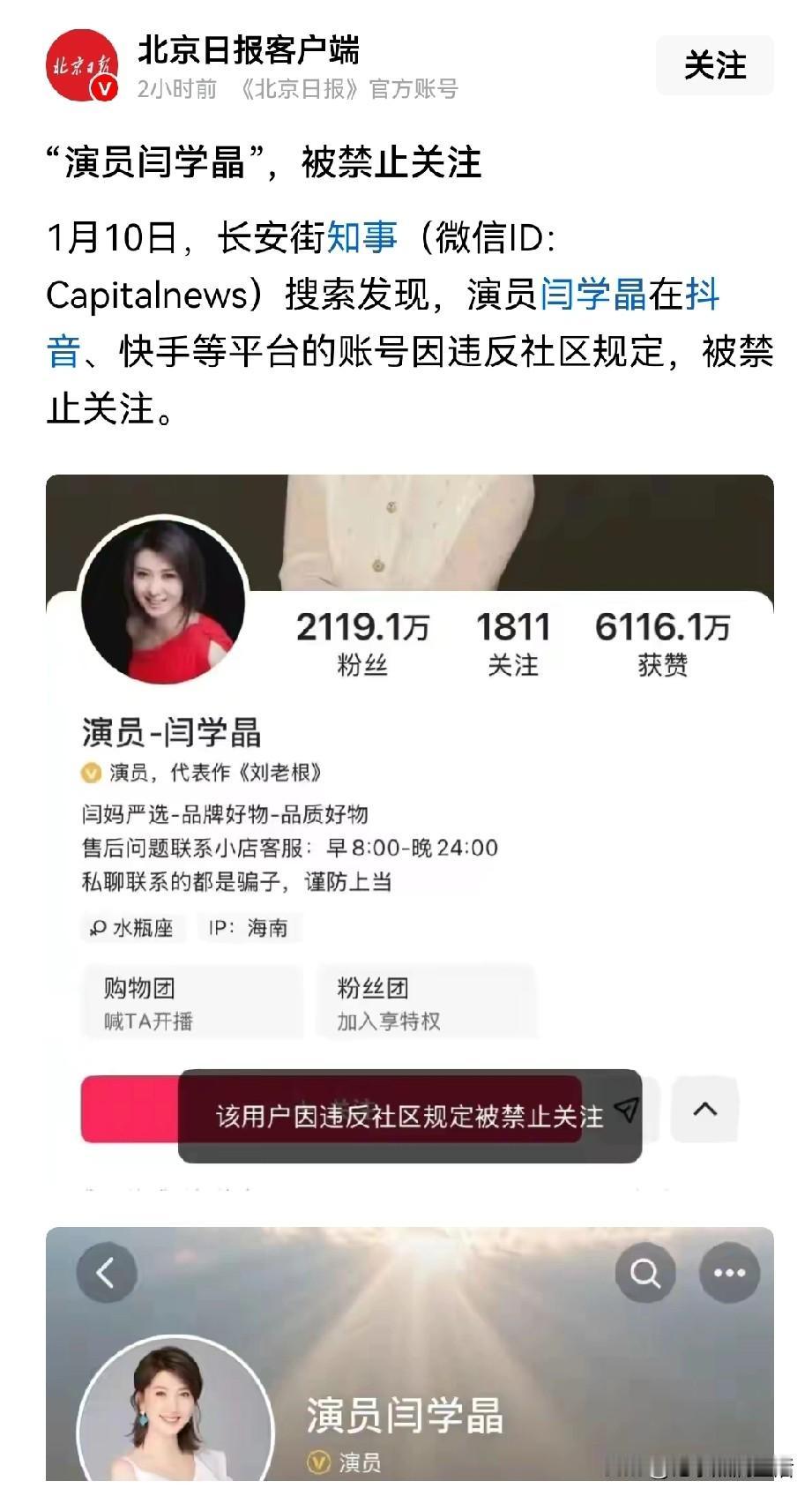
Task: Click the yellow verified badge beside 演员
Action: click(88, 774)
